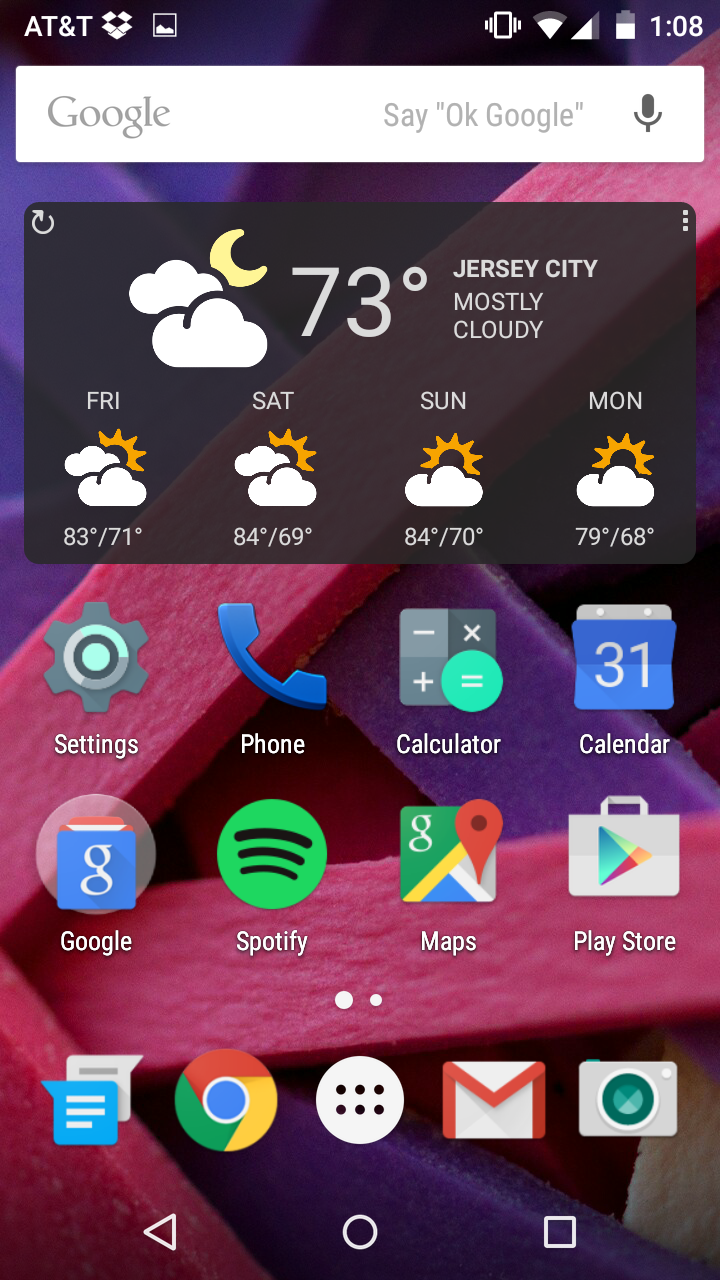The image size is (720, 1280).
Task: Open the Calculator app
Action: click(x=448, y=660)
